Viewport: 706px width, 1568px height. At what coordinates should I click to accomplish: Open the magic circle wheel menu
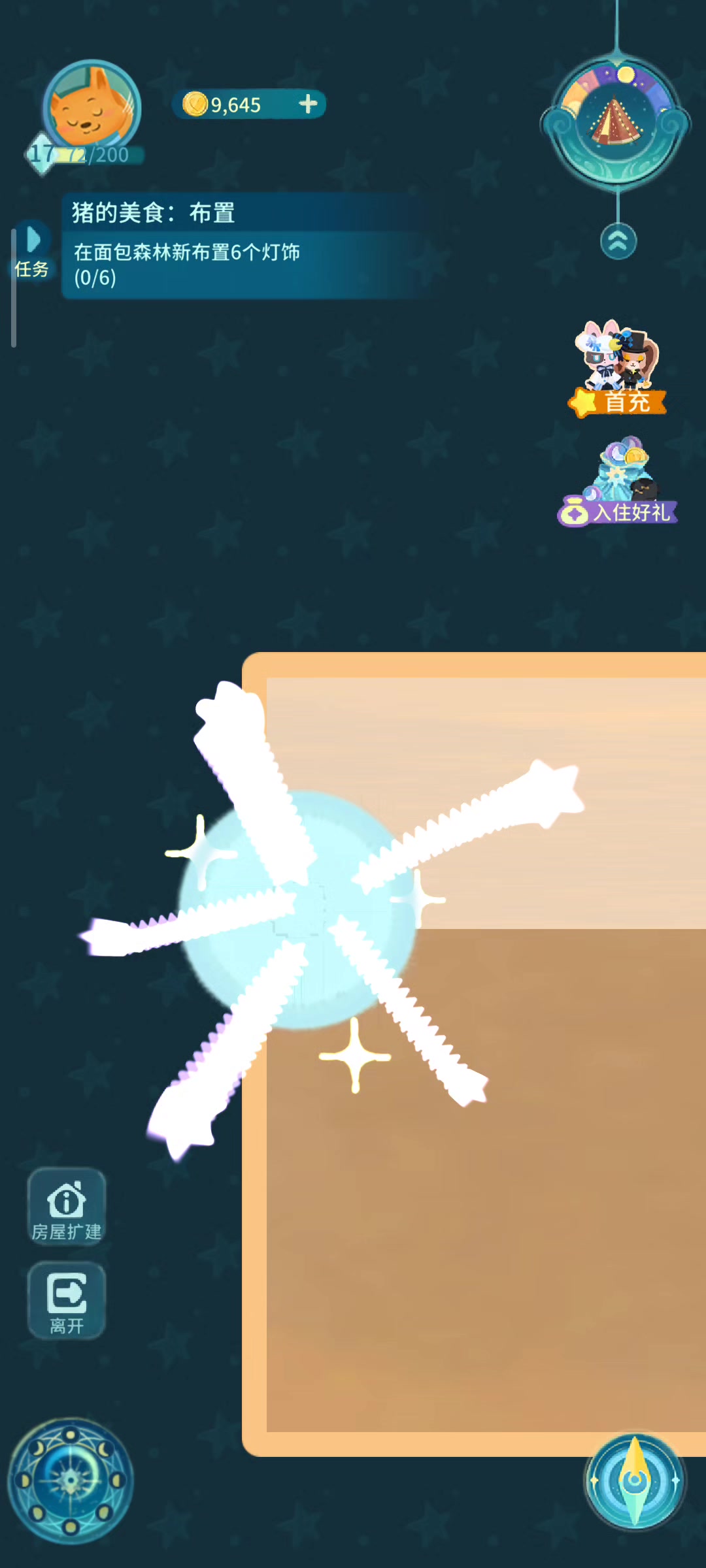click(x=71, y=1480)
